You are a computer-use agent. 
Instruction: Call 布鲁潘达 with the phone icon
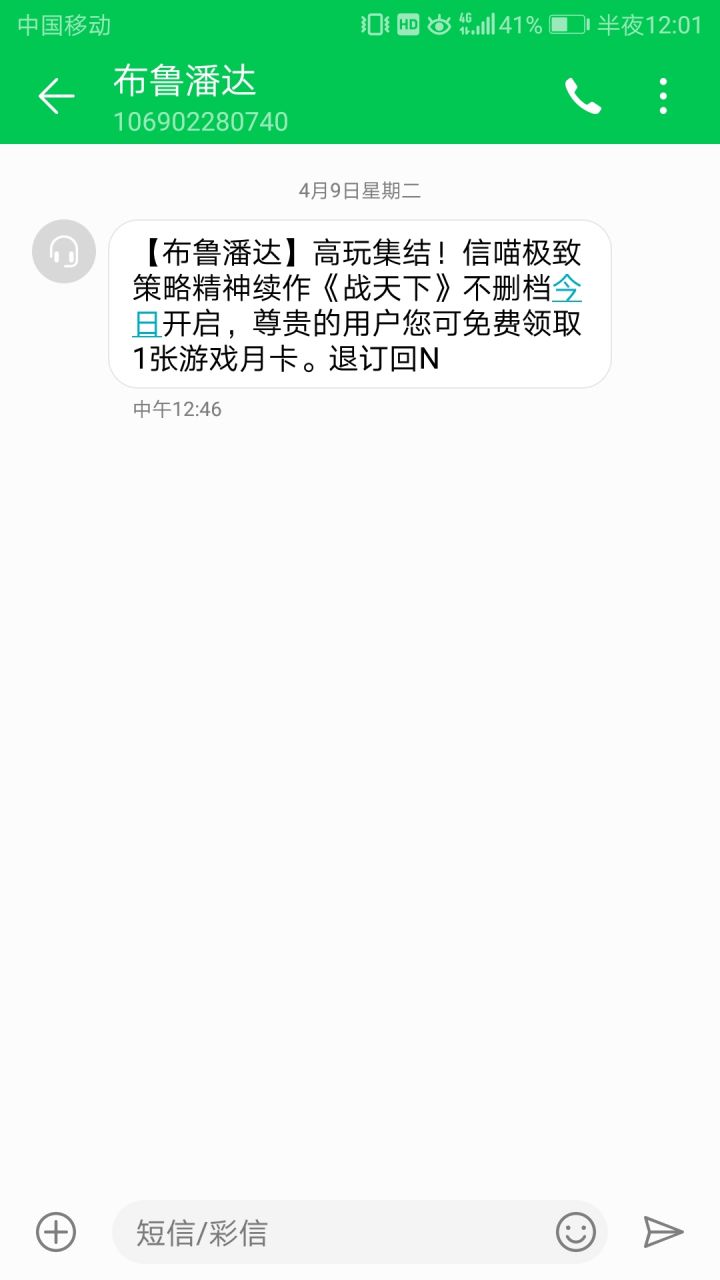583,96
